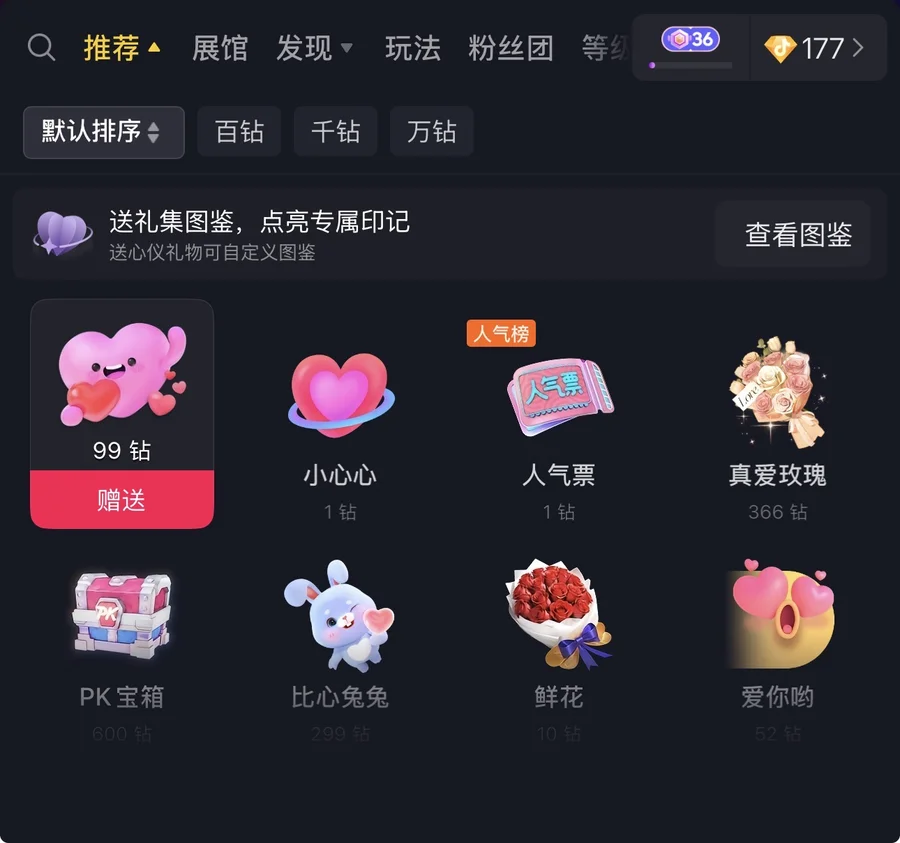
Task: Filter gifts by 百钻
Action: pyautogui.click(x=239, y=132)
